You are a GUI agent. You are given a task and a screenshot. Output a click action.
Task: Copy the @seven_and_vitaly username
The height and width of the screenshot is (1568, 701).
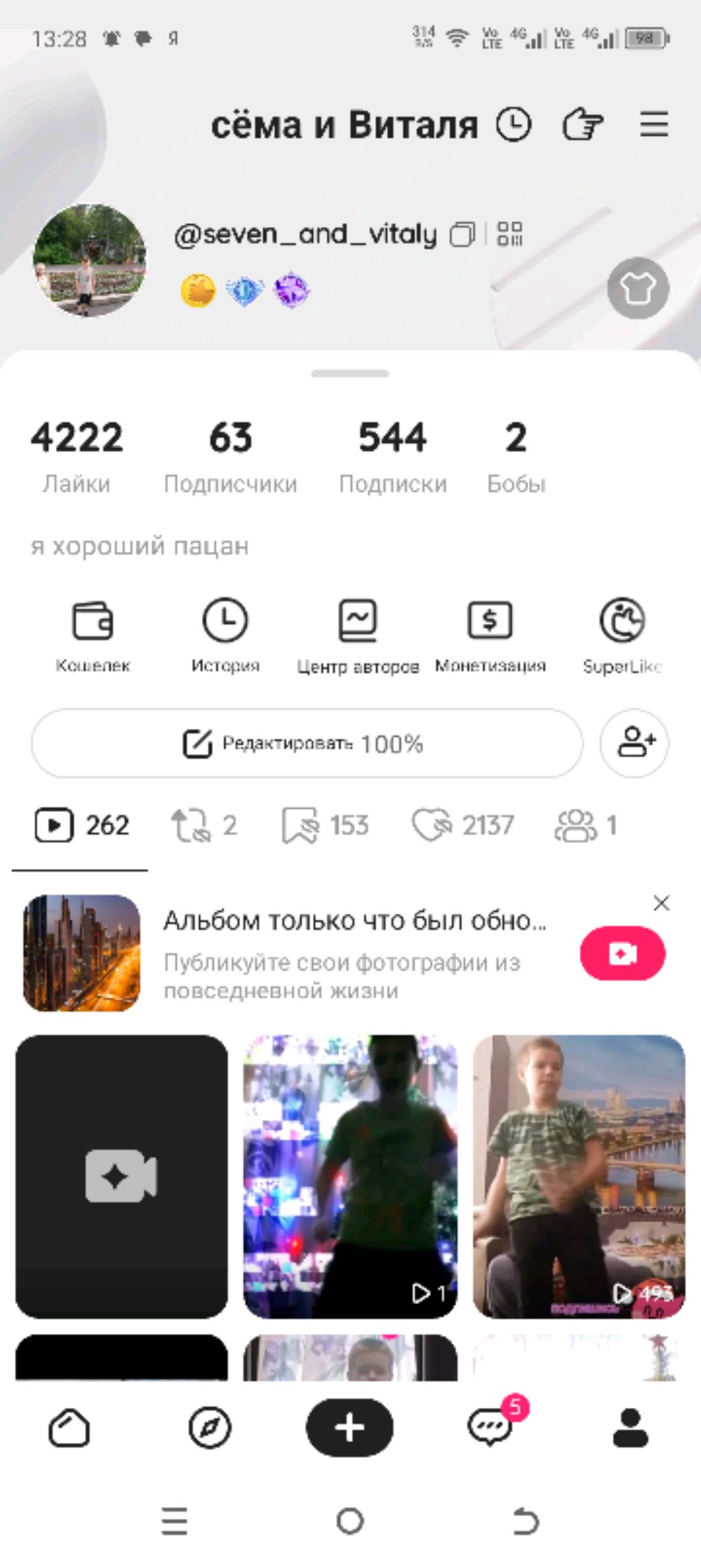click(462, 235)
